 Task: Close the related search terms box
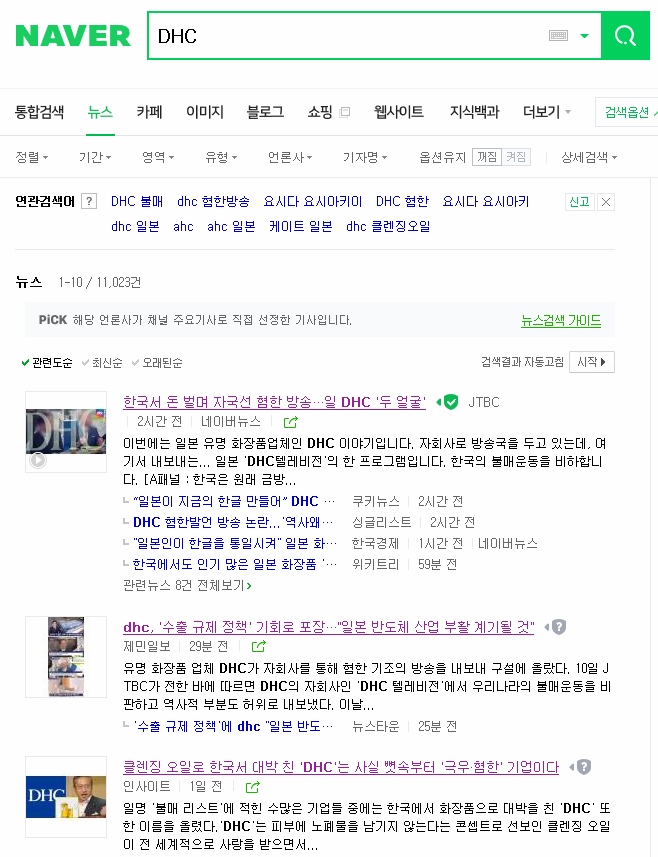[606, 202]
